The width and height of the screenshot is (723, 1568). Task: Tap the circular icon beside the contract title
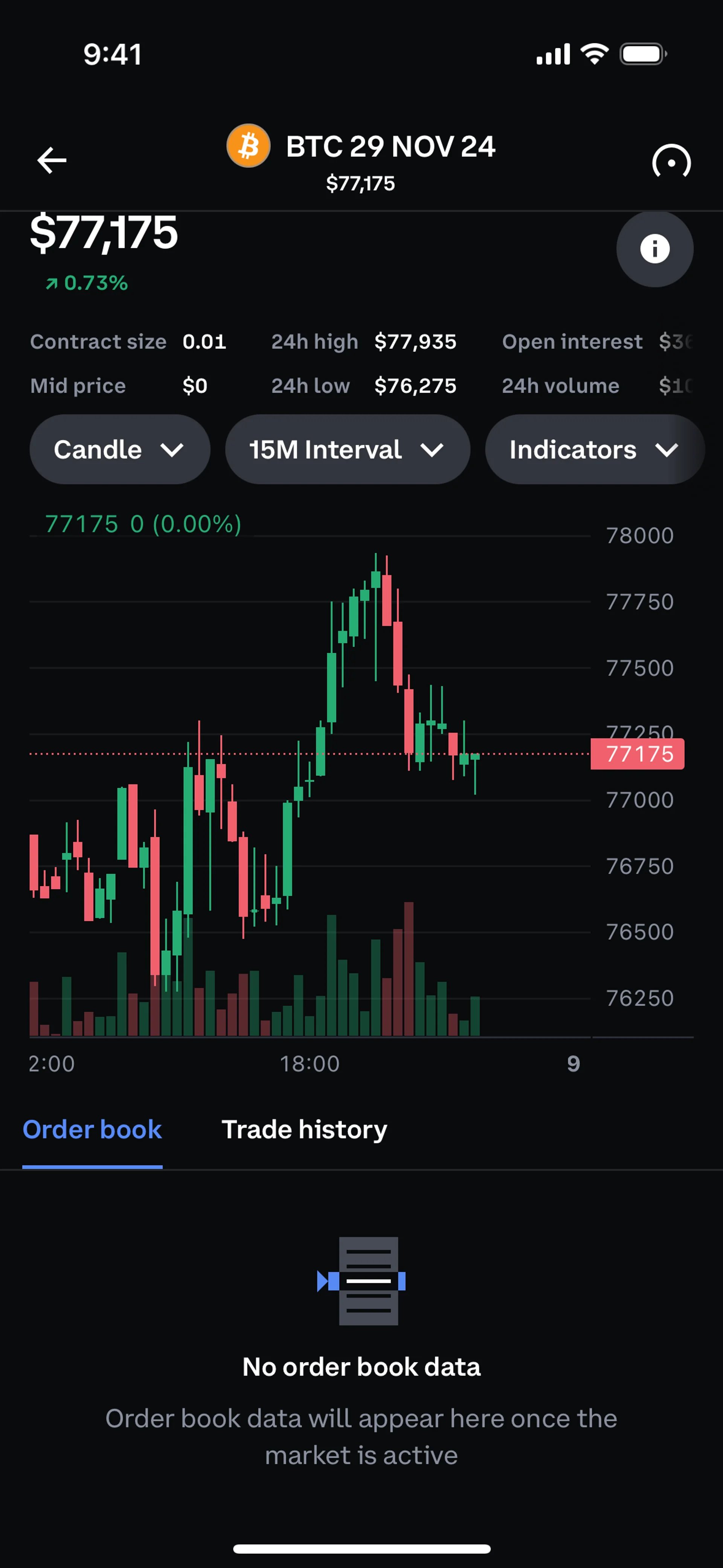pos(671,161)
